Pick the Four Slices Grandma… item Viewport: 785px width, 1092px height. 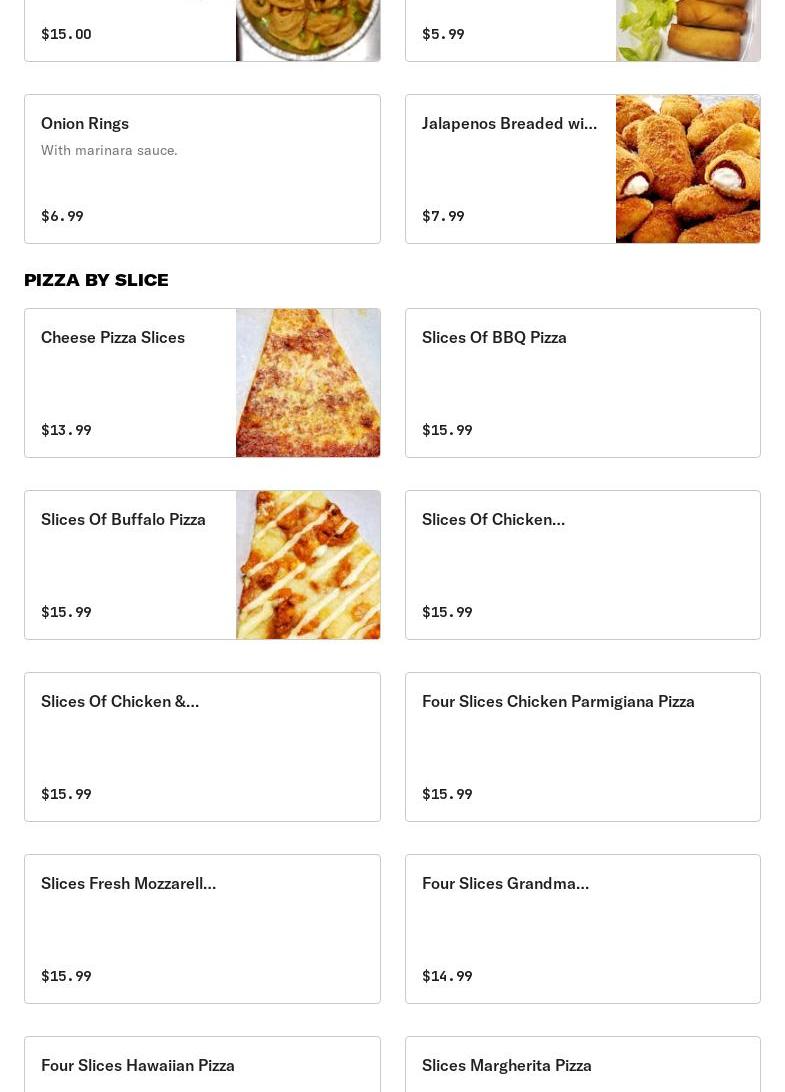[x=582, y=929]
